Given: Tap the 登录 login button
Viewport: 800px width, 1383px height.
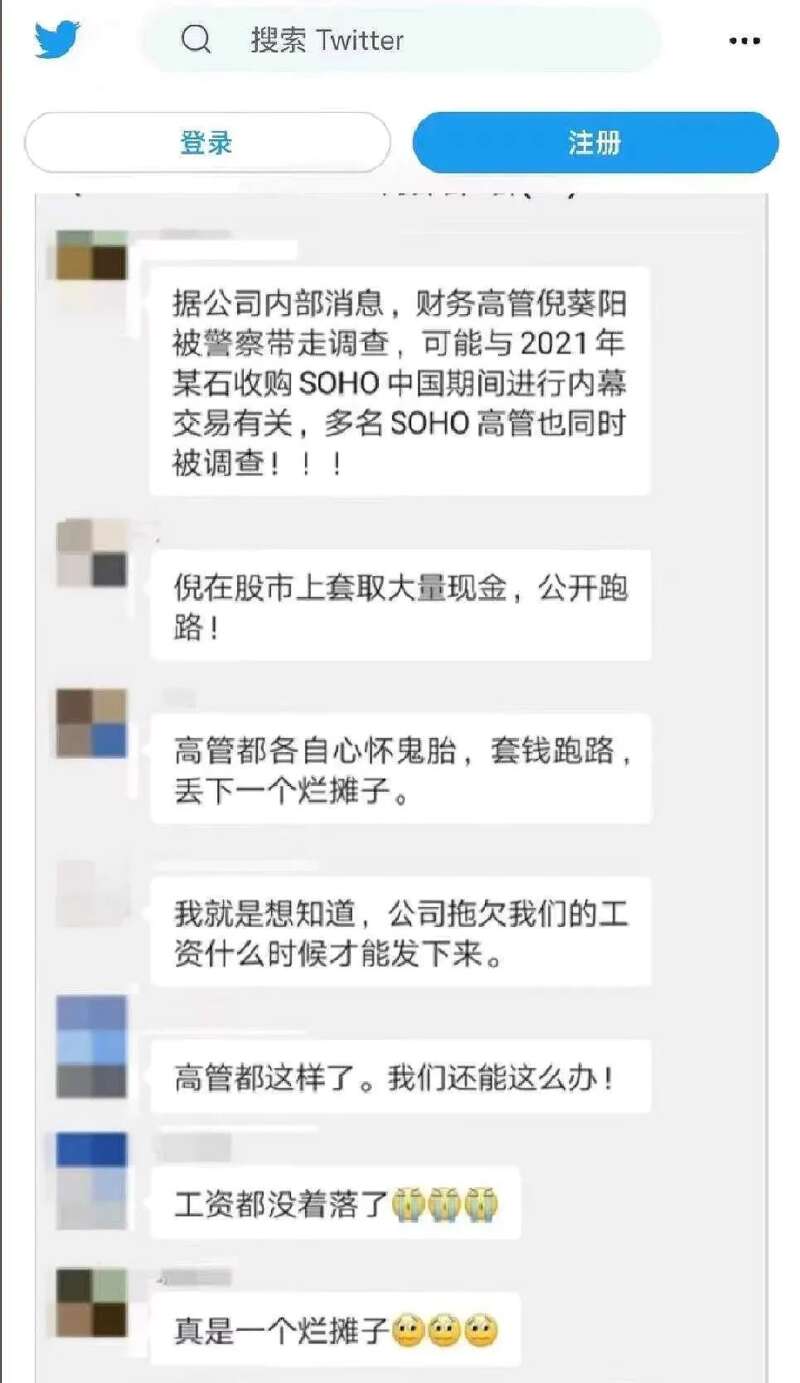Looking at the screenshot, I should pos(207,143).
